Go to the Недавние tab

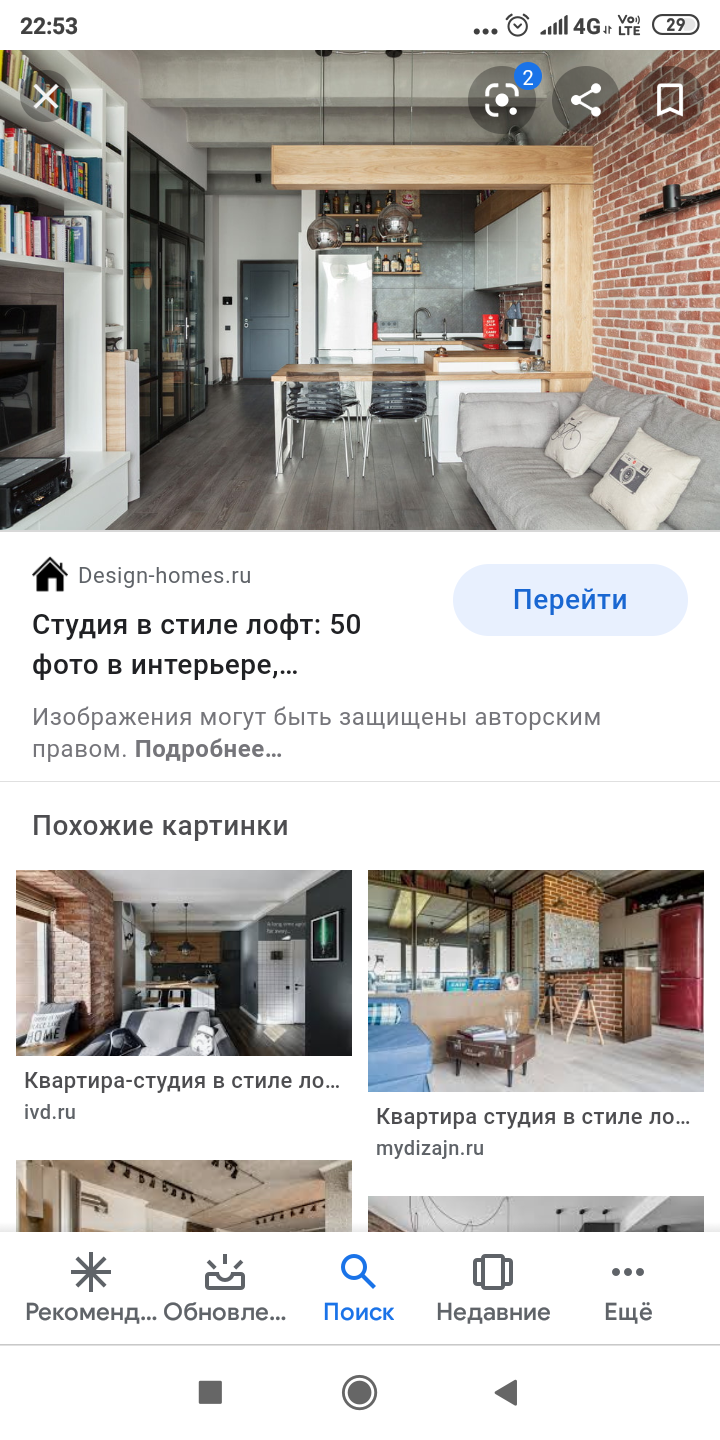[493, 1289]
